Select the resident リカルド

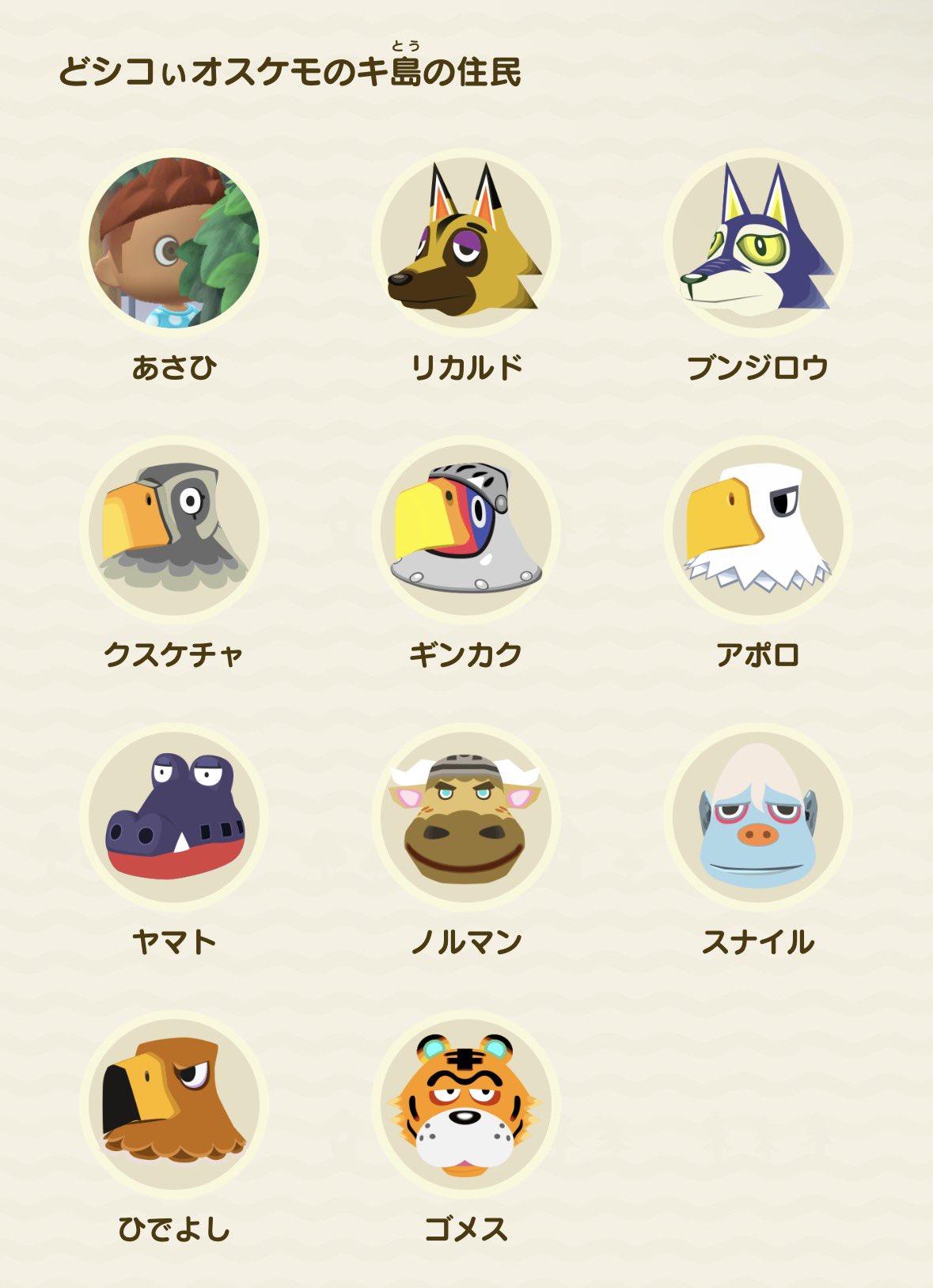click(465, 243)
